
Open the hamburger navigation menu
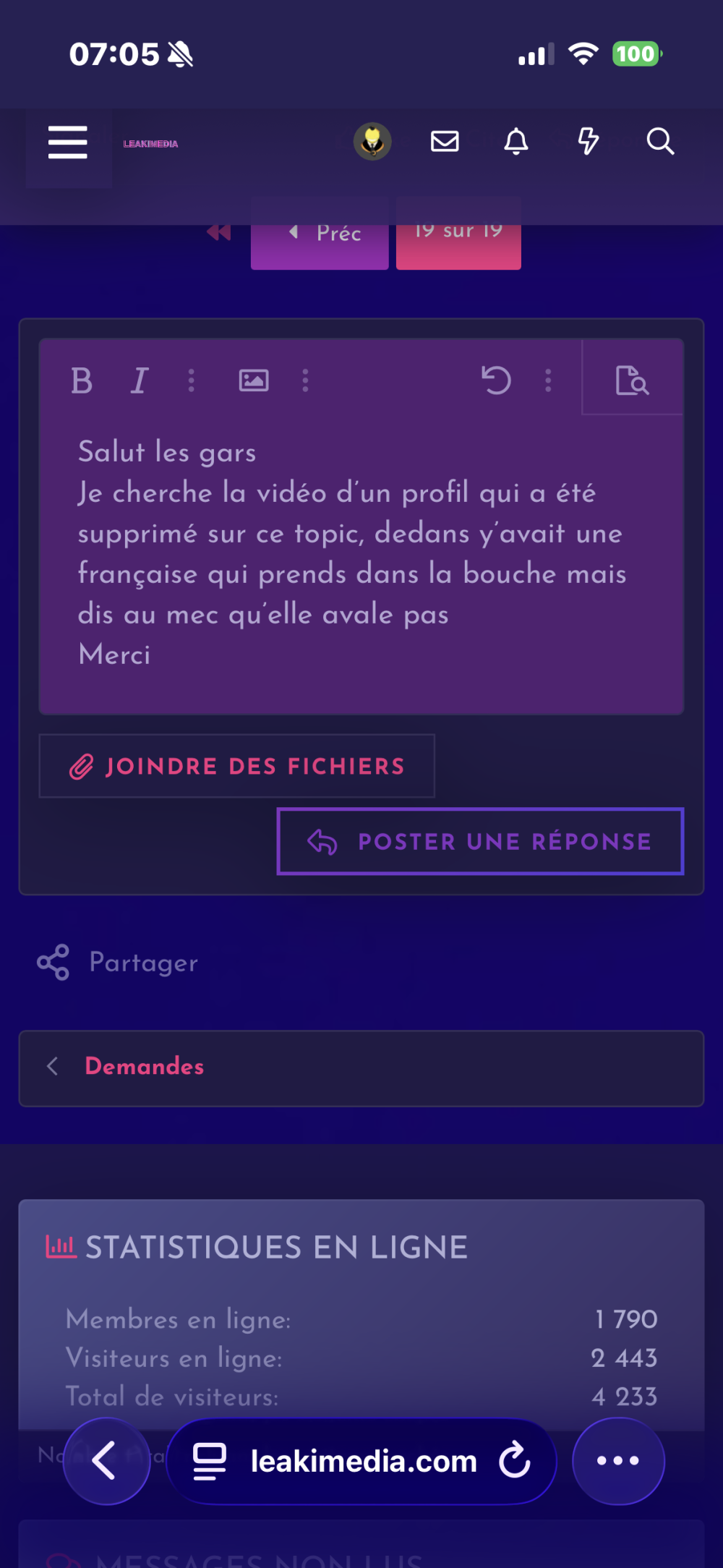(x=68, y=142)
